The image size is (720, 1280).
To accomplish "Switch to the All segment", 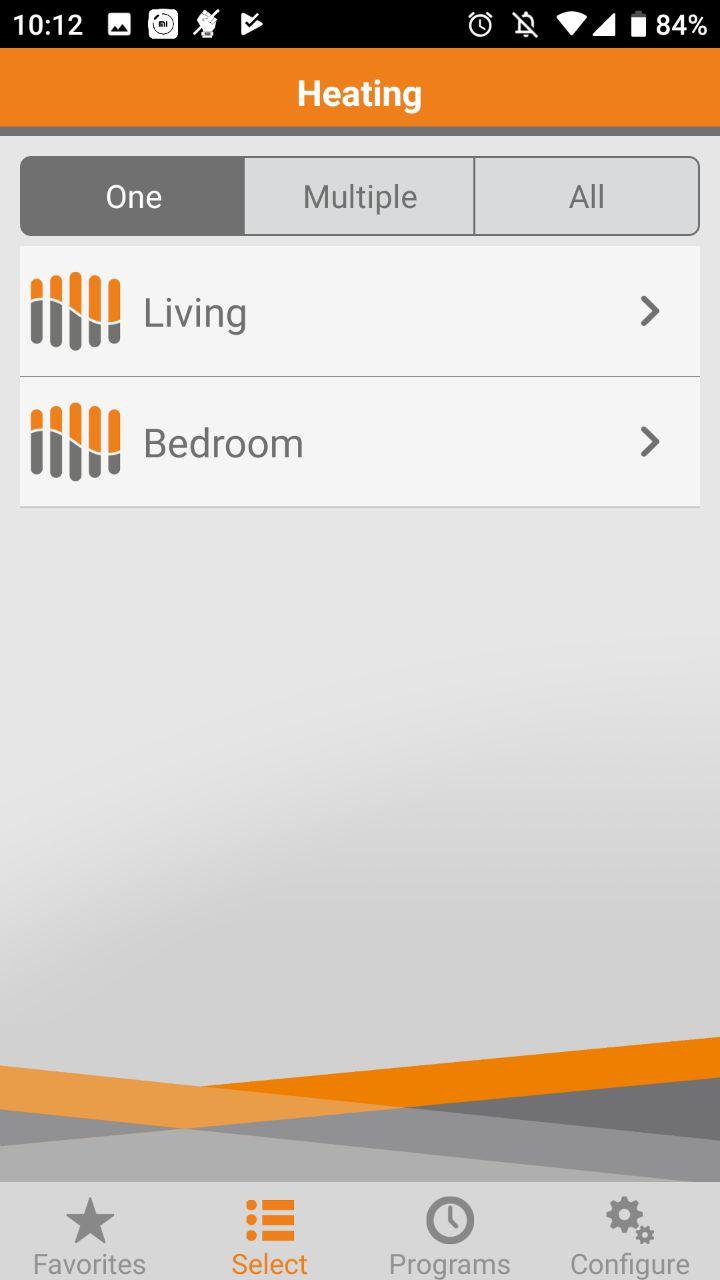I will click(587, 196).
